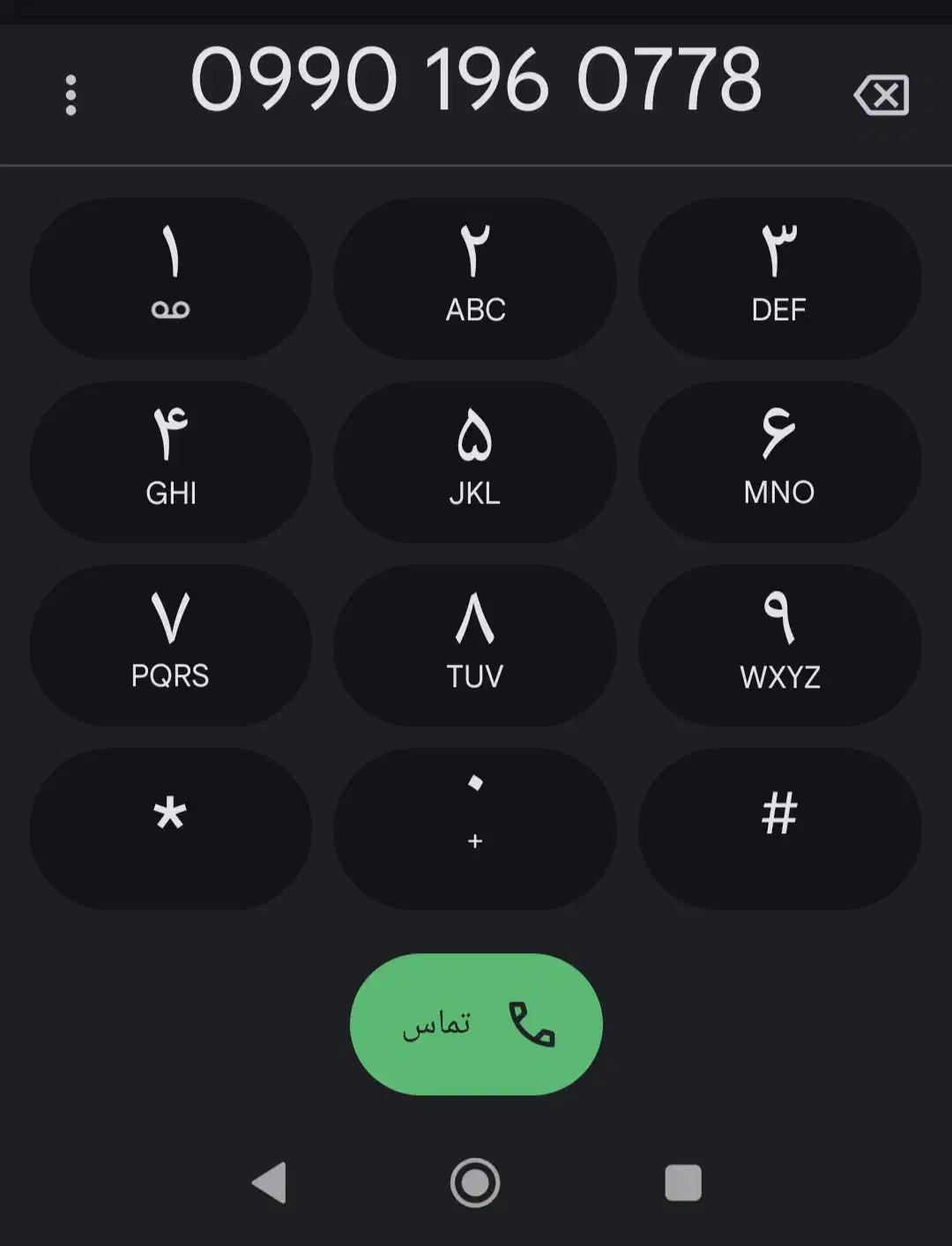This screenshot has width=952, height=1246.
Task: Enter digit 2 on the ABC key
Action: tap(475, 278)
